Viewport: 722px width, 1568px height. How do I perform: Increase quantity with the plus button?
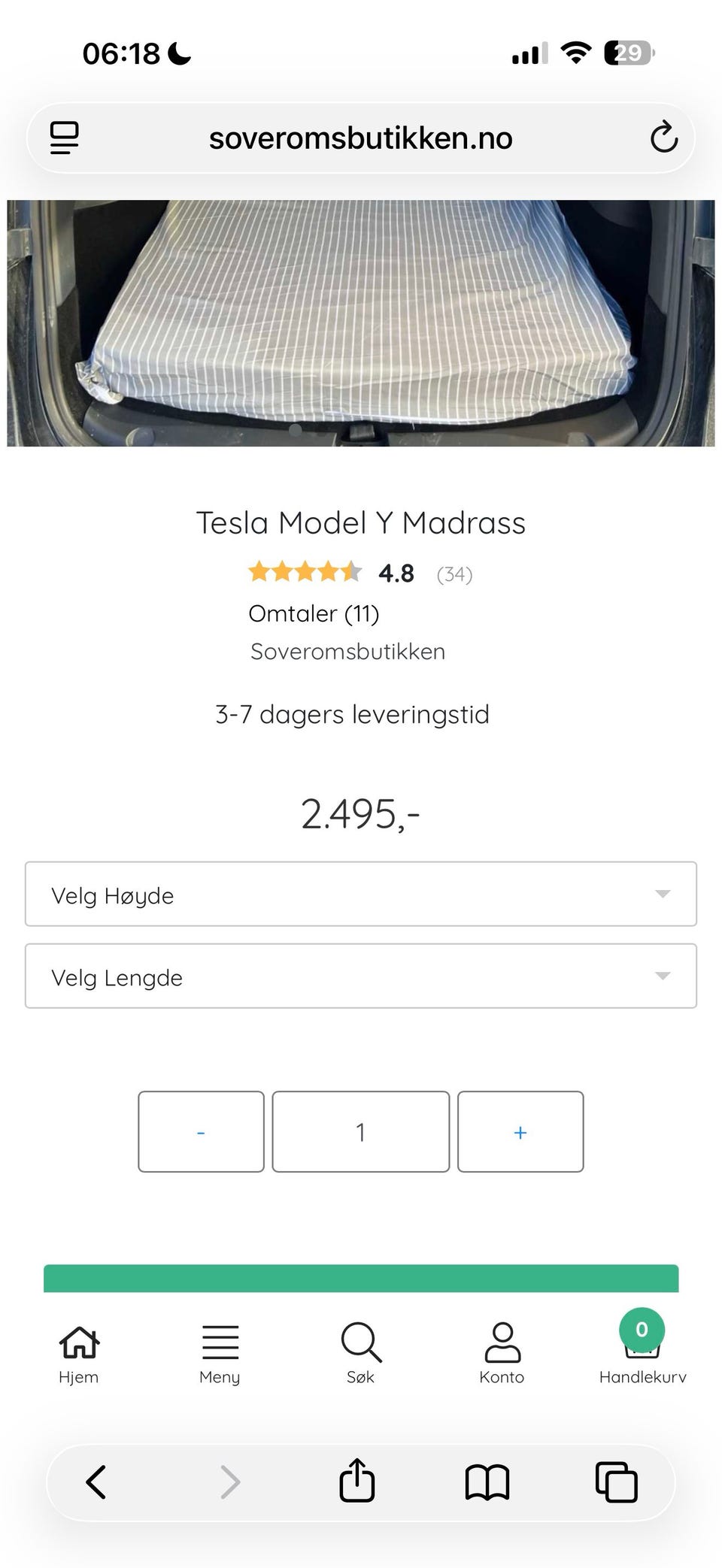click(x=520, y=1131)
